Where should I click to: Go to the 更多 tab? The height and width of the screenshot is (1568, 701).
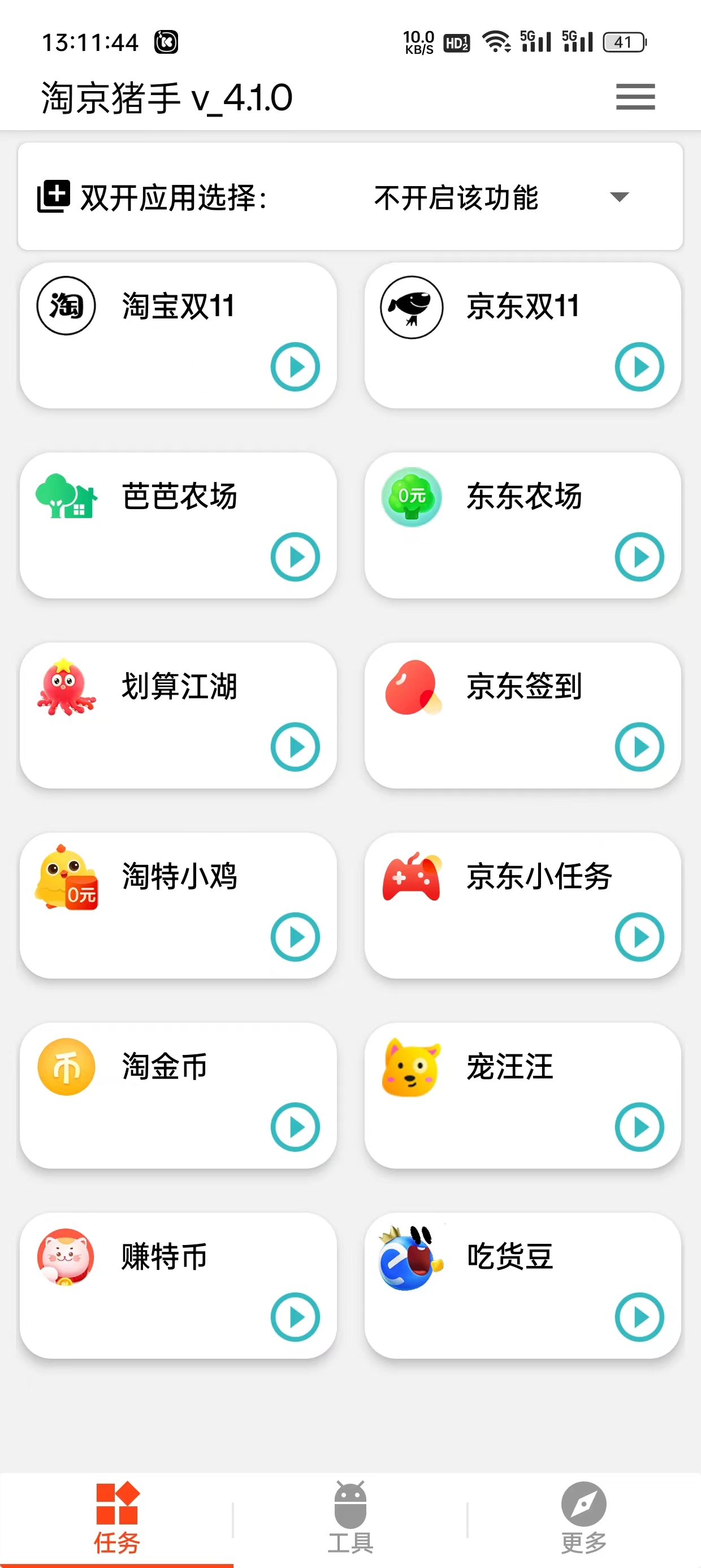(x=583, y=1518)
